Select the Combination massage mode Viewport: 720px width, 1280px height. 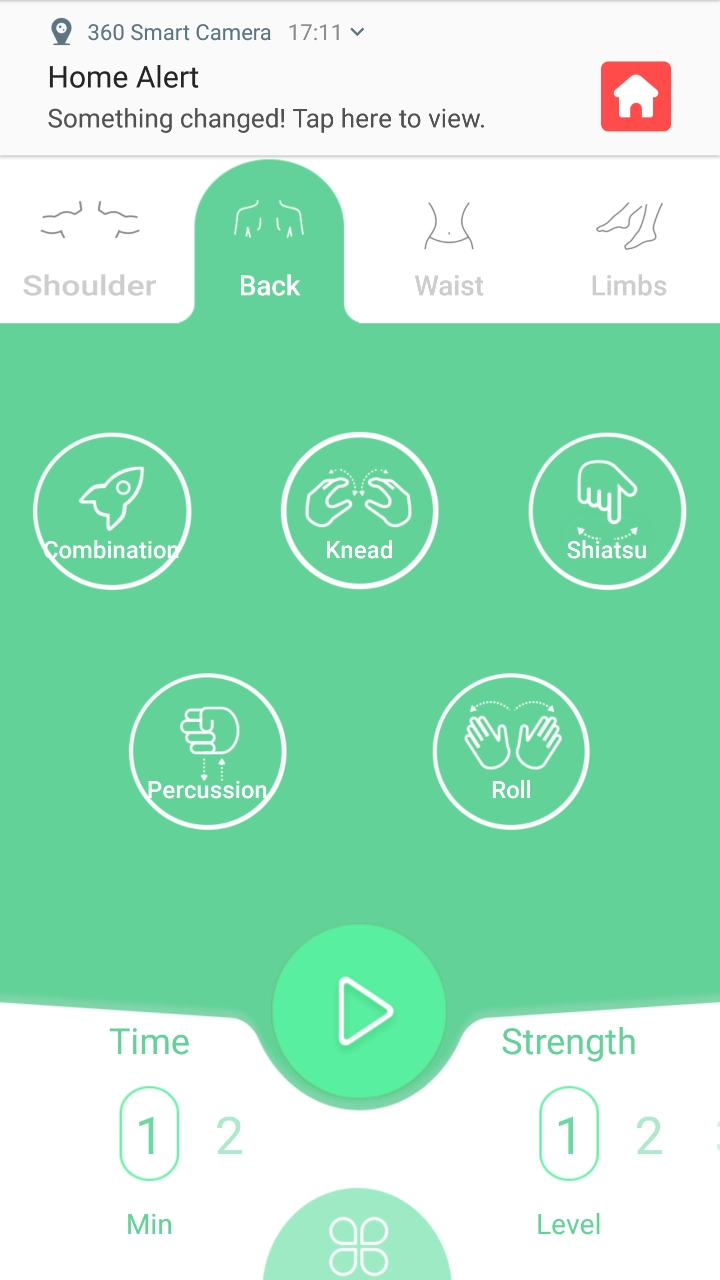coord(112,510)
